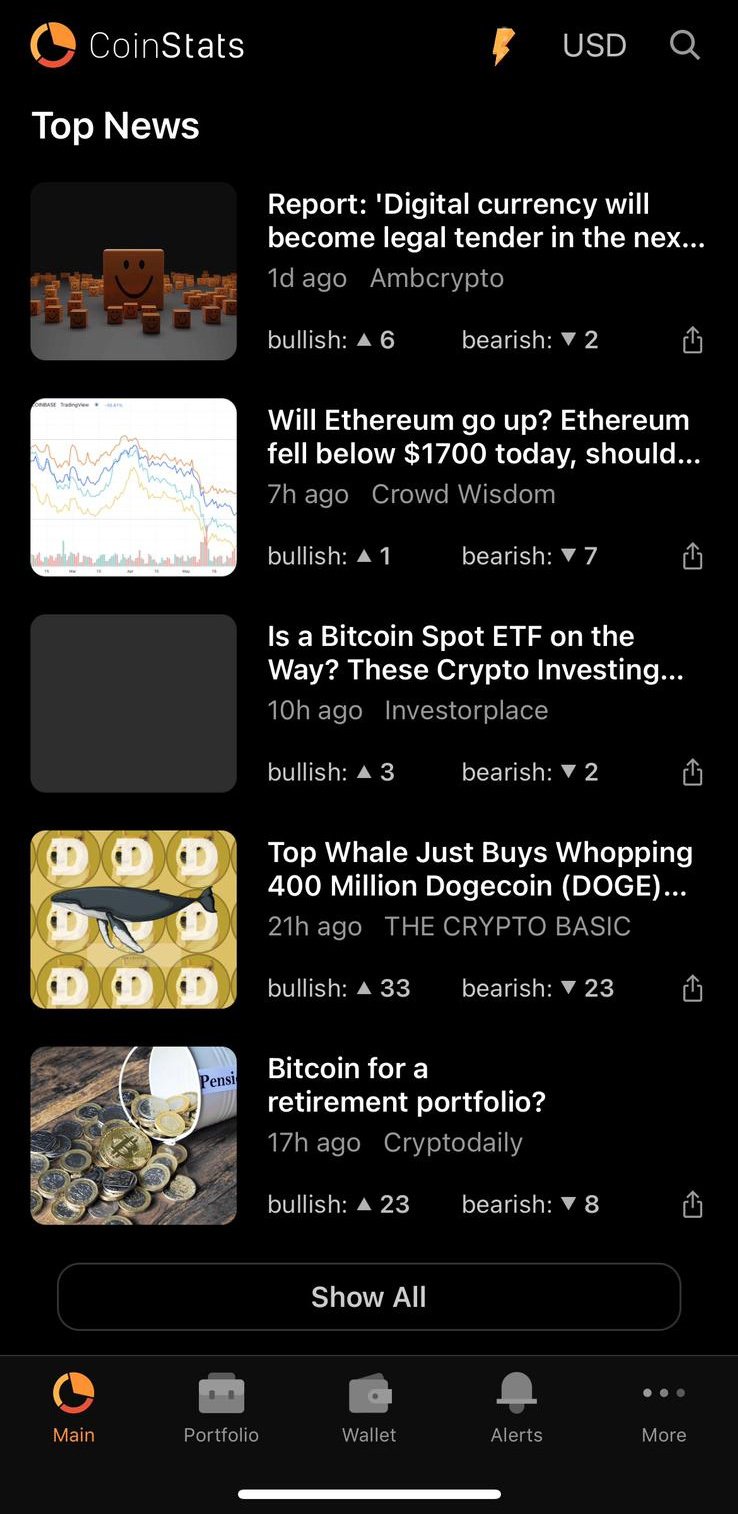
Task: Vote bullish on the Dogecoin whale article
Action: [339, 988]
